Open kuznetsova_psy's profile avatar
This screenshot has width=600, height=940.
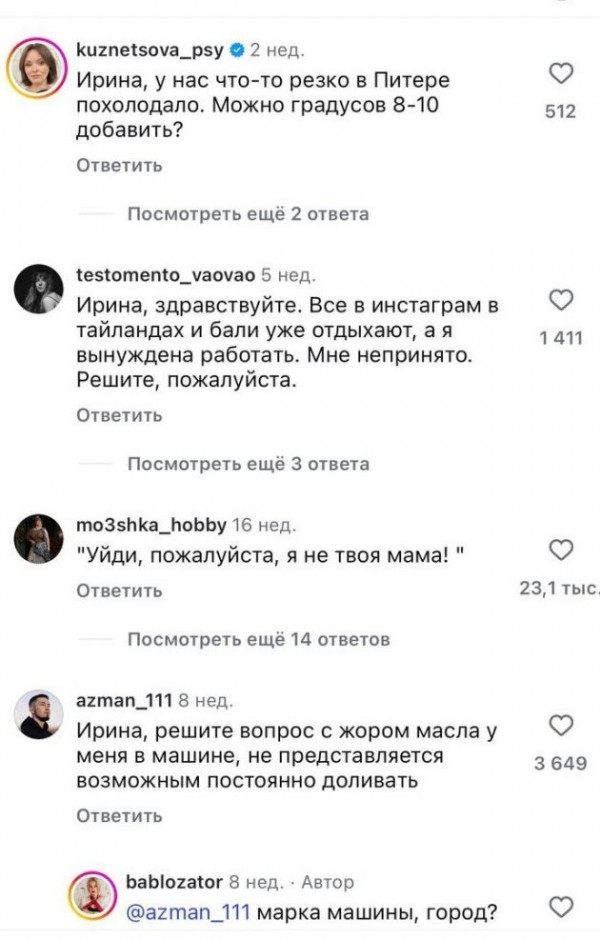[38, 71]
